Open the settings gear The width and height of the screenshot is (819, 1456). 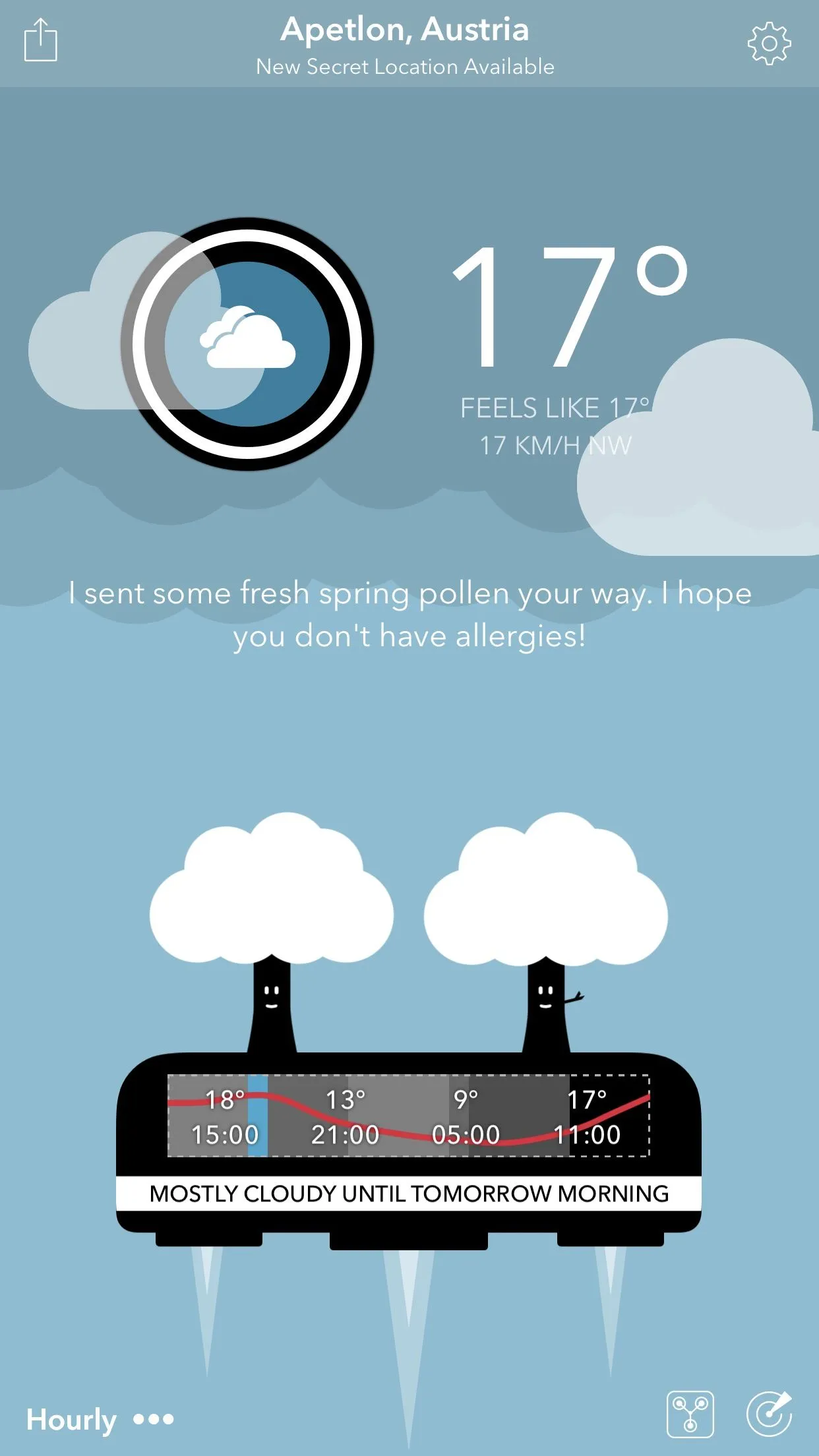(x=769, y=44)
